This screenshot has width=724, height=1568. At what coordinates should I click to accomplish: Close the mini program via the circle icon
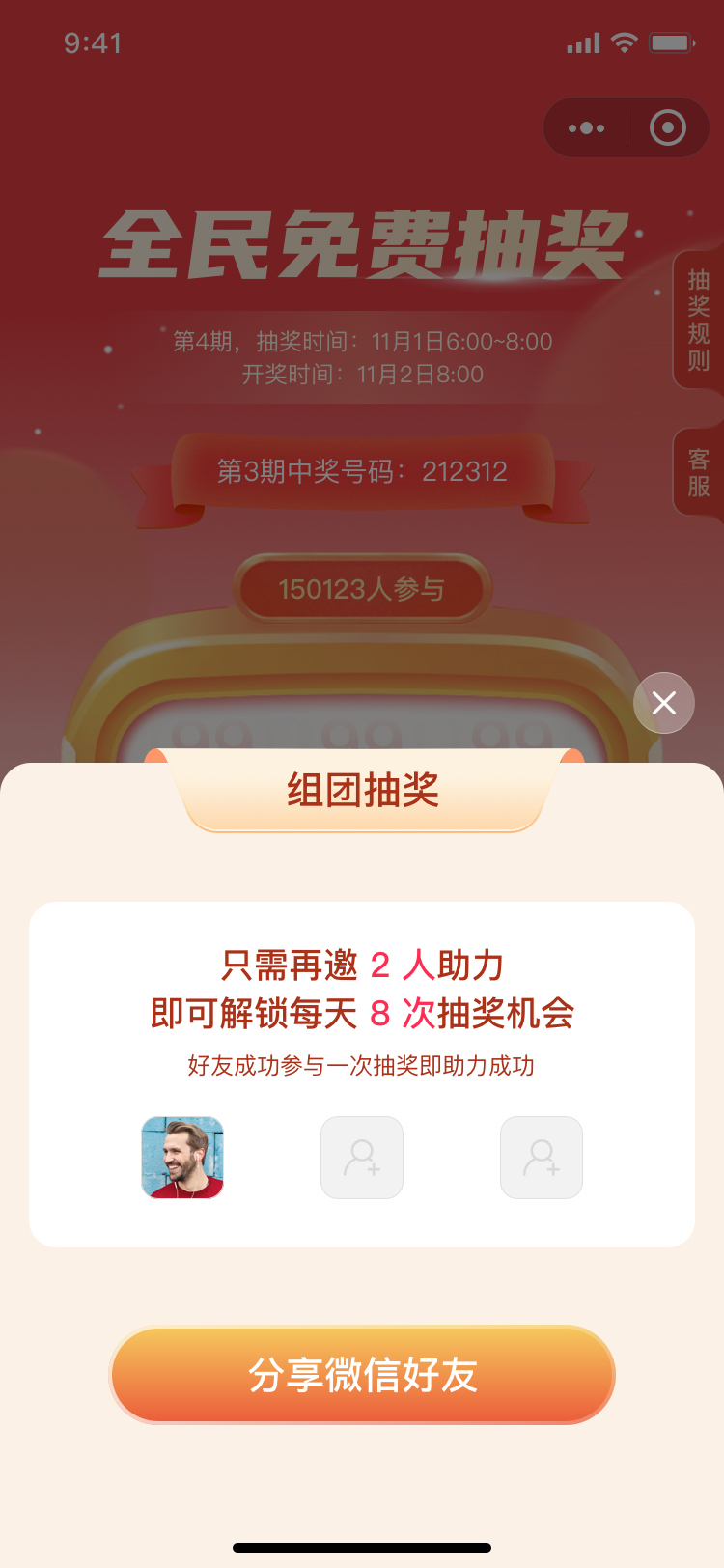pyautogui.click(x=668, y=127)
